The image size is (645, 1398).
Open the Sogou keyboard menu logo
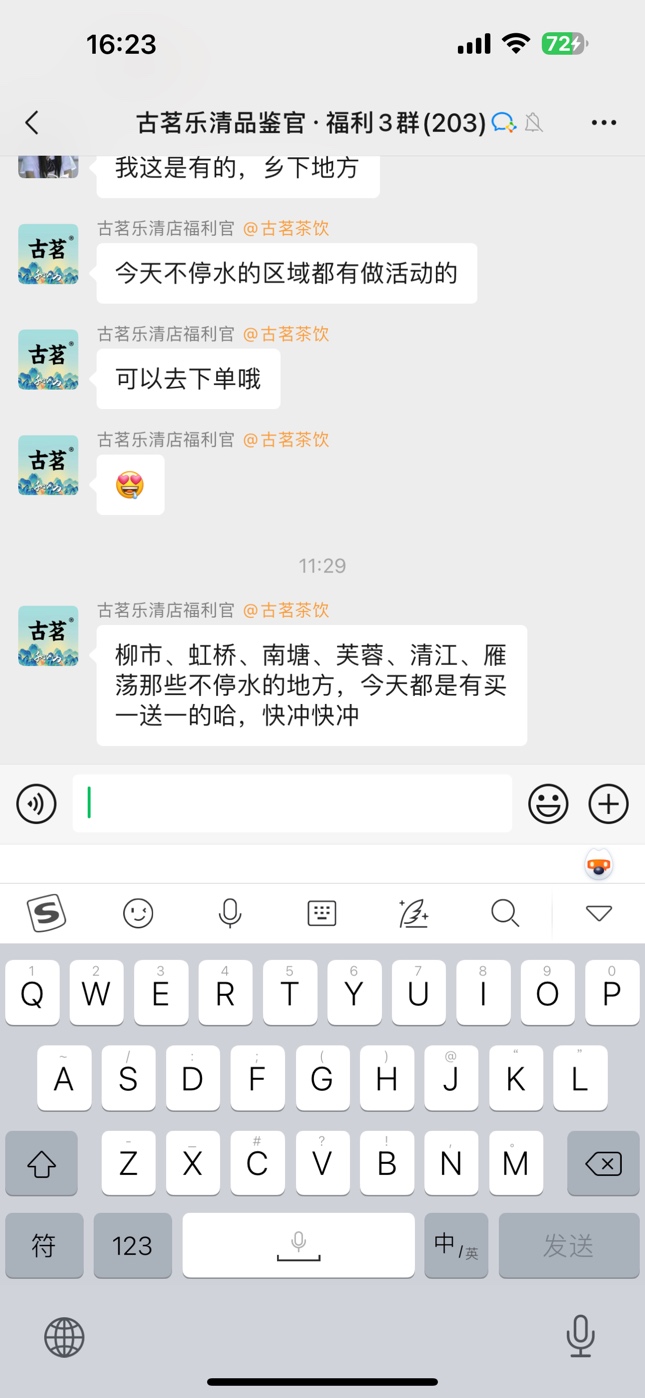46,913
